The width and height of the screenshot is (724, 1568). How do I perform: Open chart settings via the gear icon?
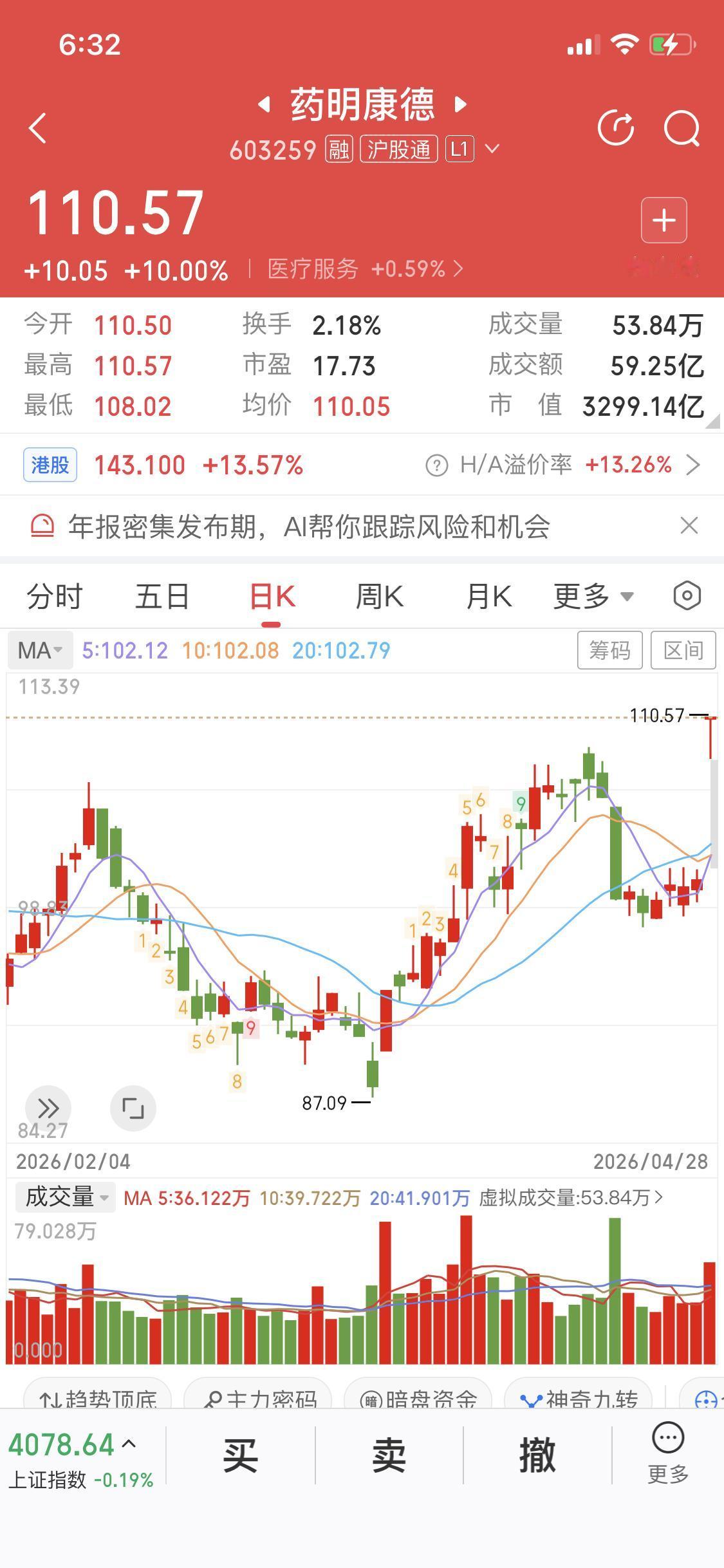(686, 595)
